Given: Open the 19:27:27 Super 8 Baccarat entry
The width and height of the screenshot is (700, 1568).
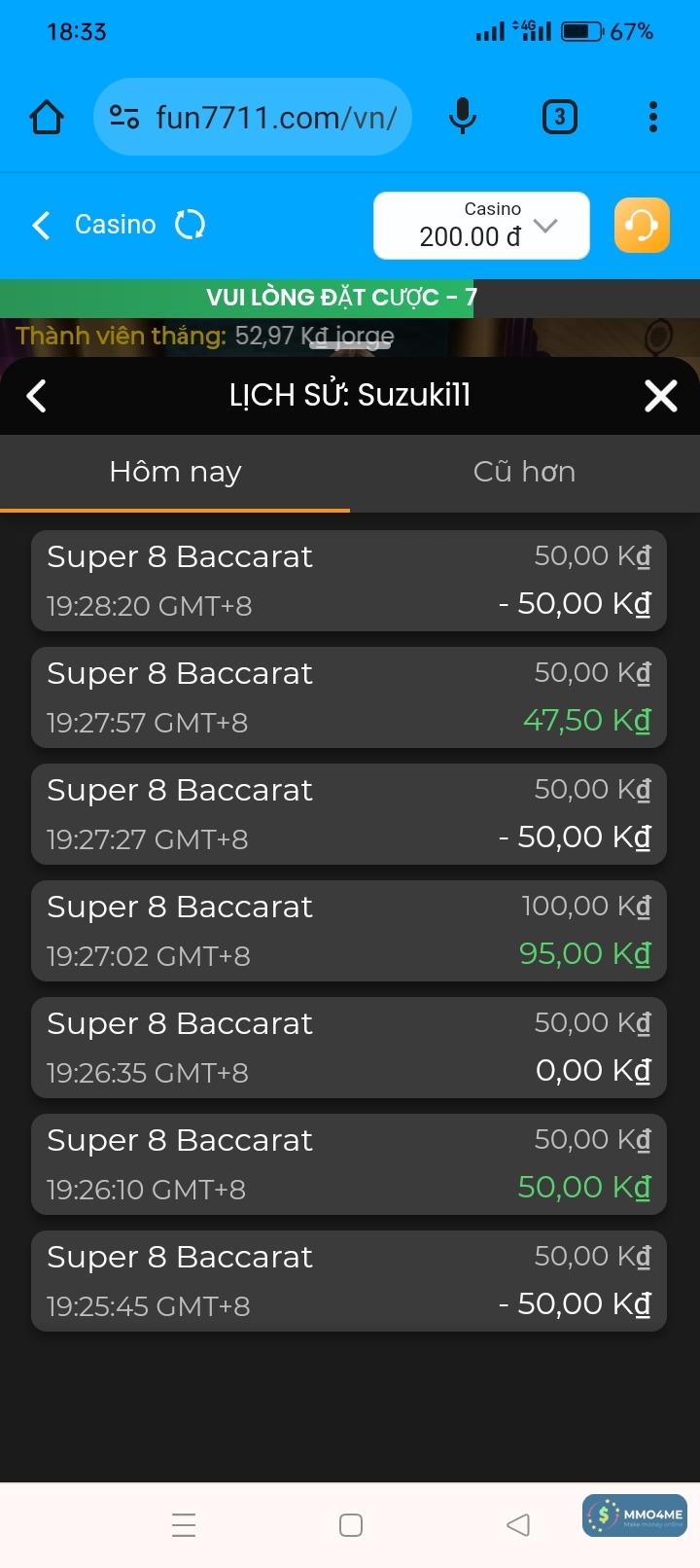Looking at the screenshot, I should tap(348, 814).
